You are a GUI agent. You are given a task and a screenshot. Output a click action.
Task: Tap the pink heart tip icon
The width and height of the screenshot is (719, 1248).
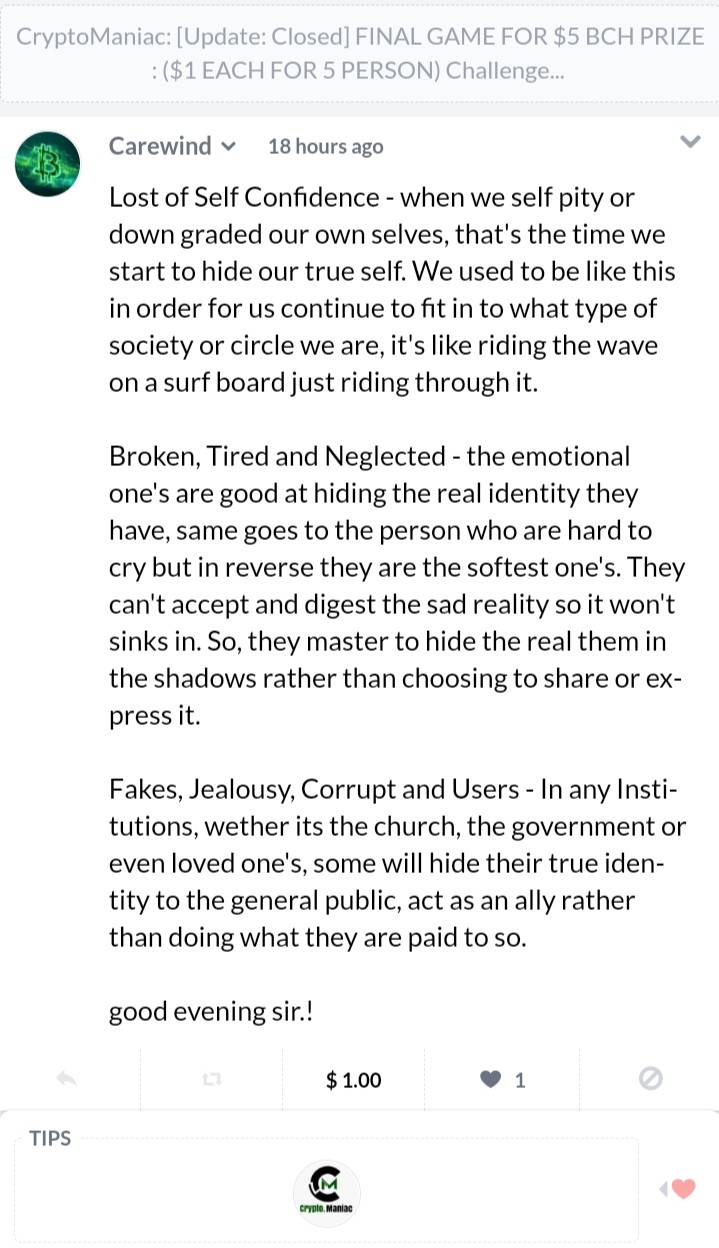coord(683,1189)
